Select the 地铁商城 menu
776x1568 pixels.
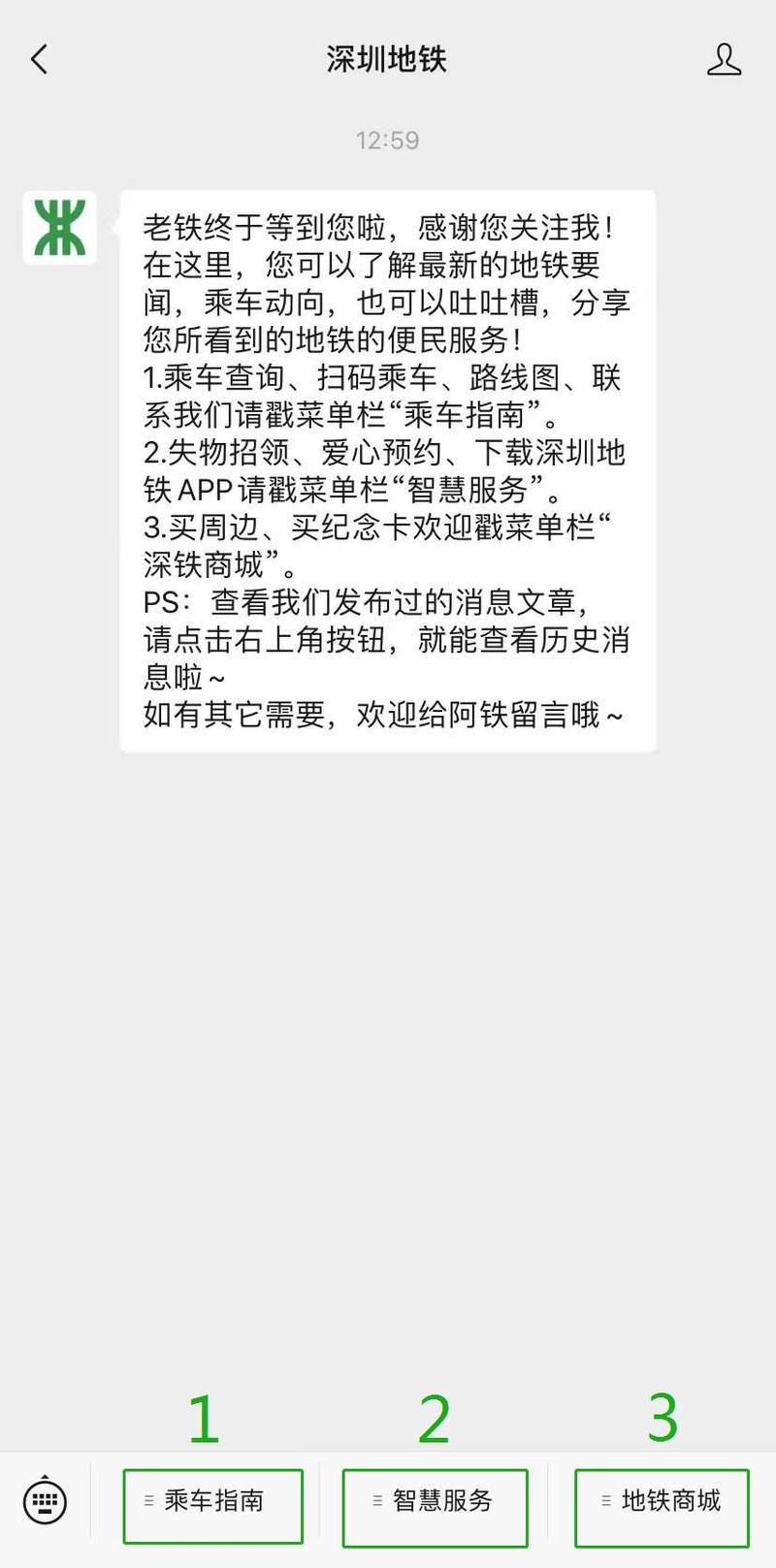point(662,1501)
